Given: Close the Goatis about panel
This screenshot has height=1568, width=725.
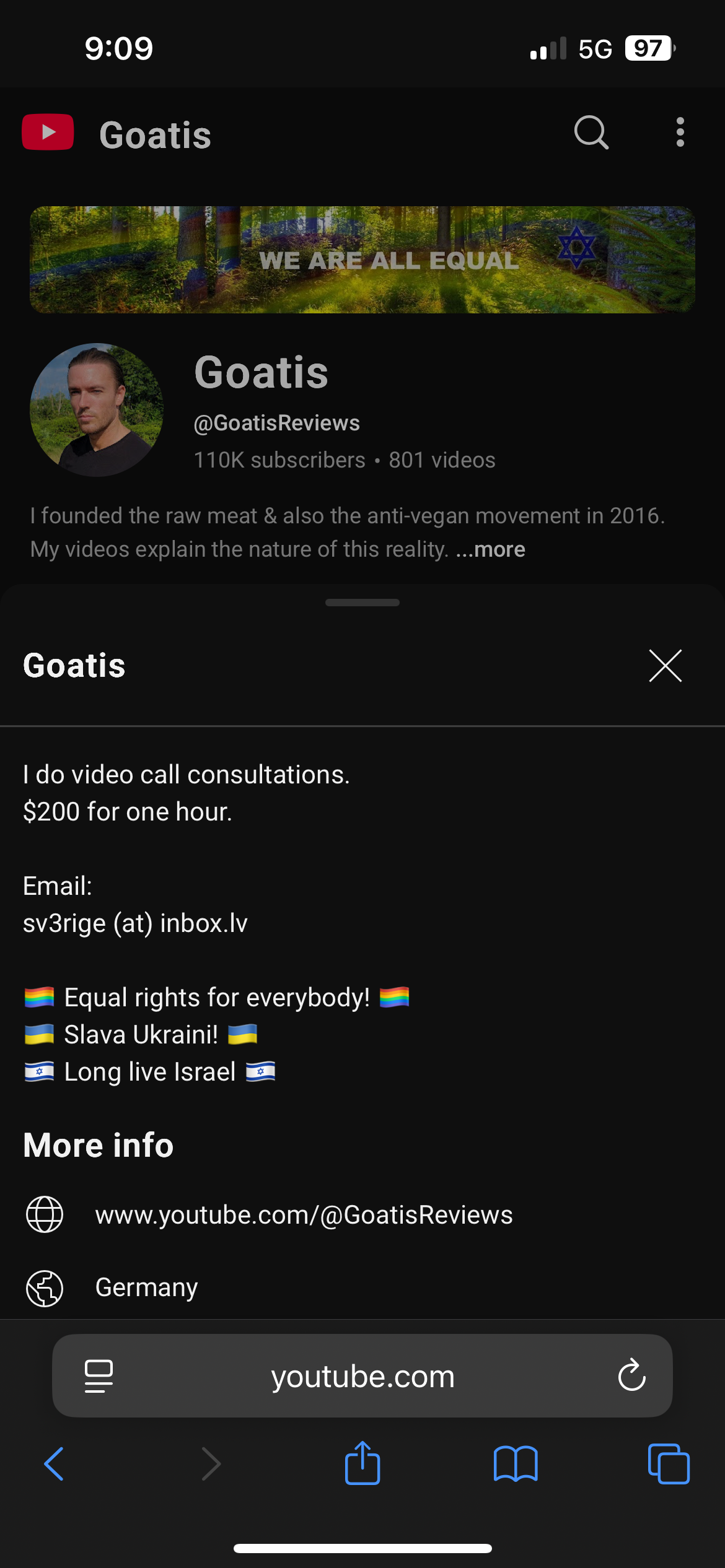Looking at the screenshot, I should pos(666,666).
